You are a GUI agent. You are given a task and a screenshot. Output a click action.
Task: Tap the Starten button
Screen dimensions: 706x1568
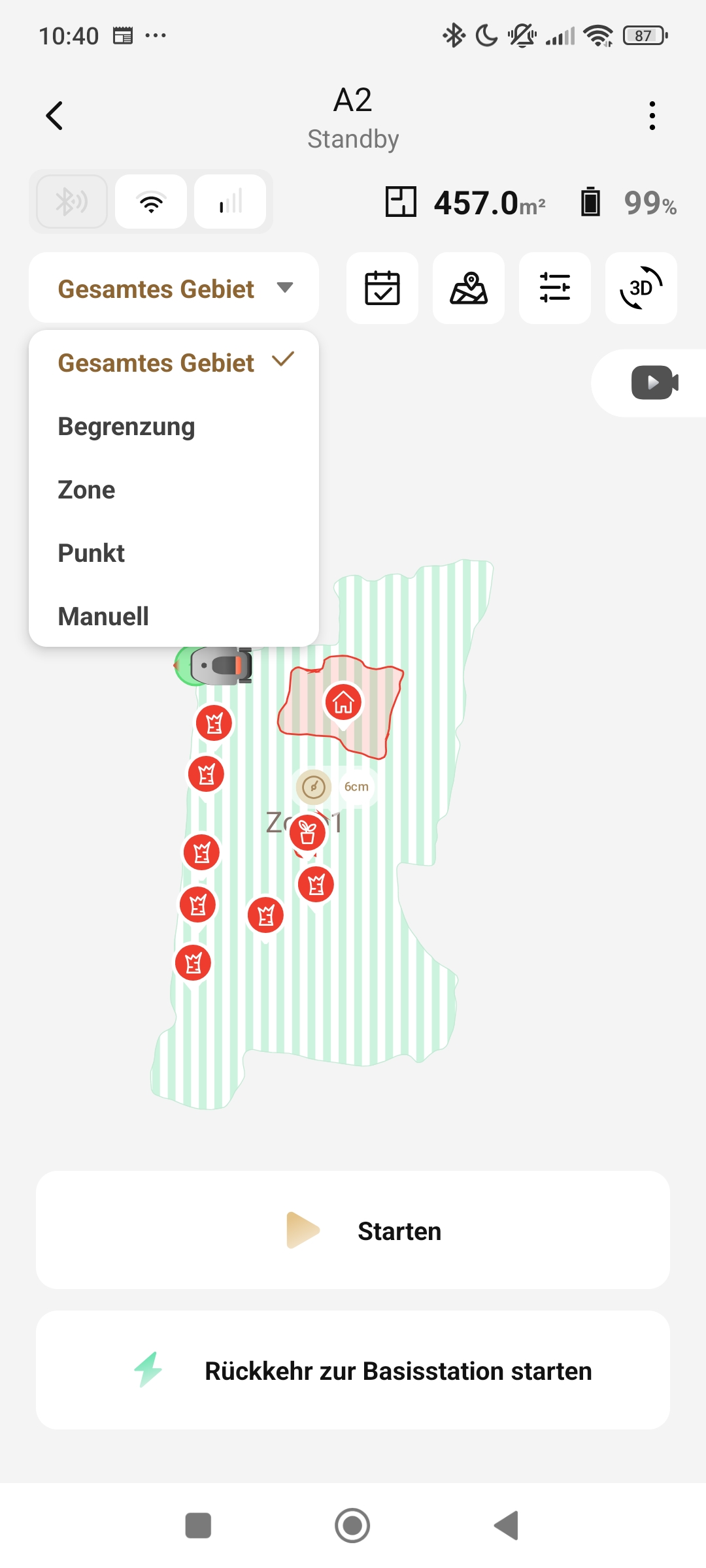(x=353, y=1230)
